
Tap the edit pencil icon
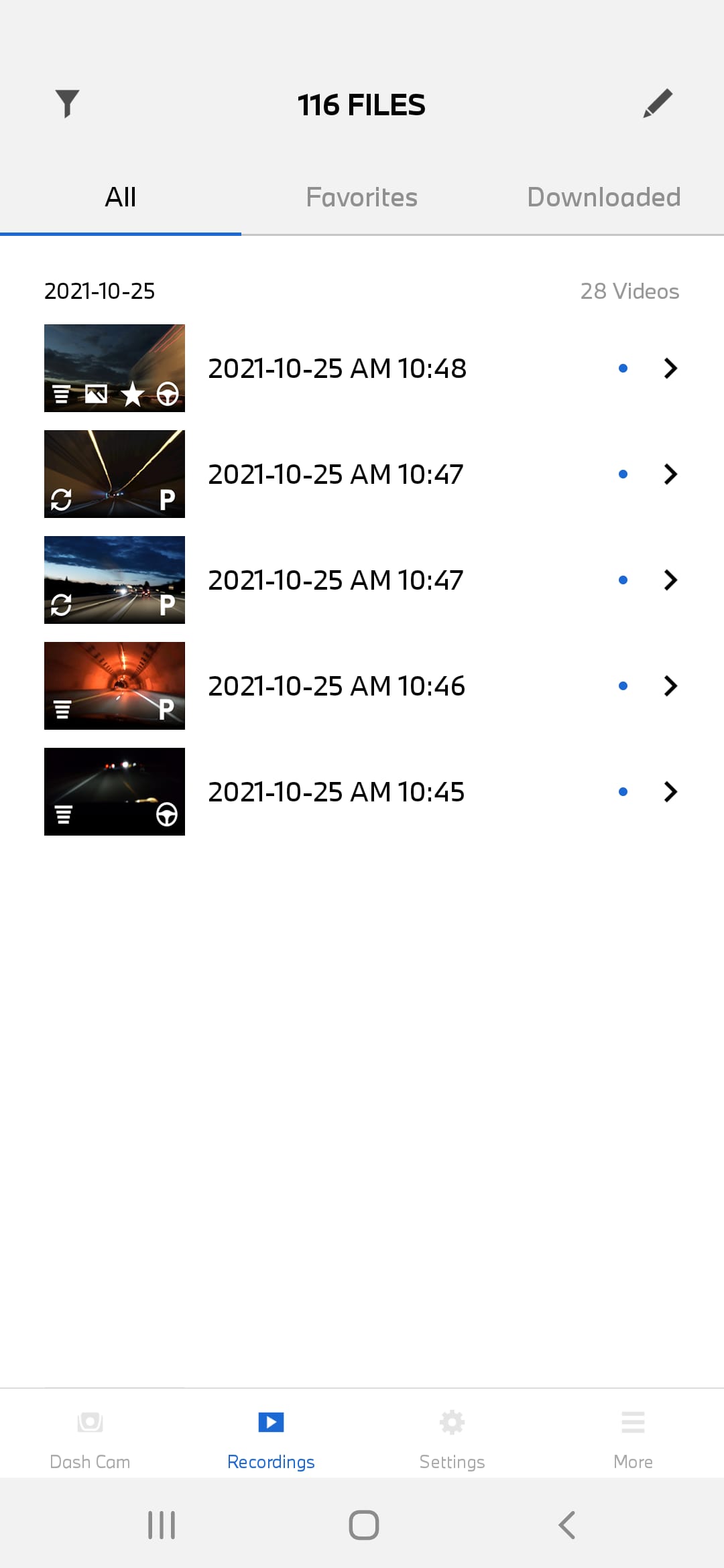(658, 103)
